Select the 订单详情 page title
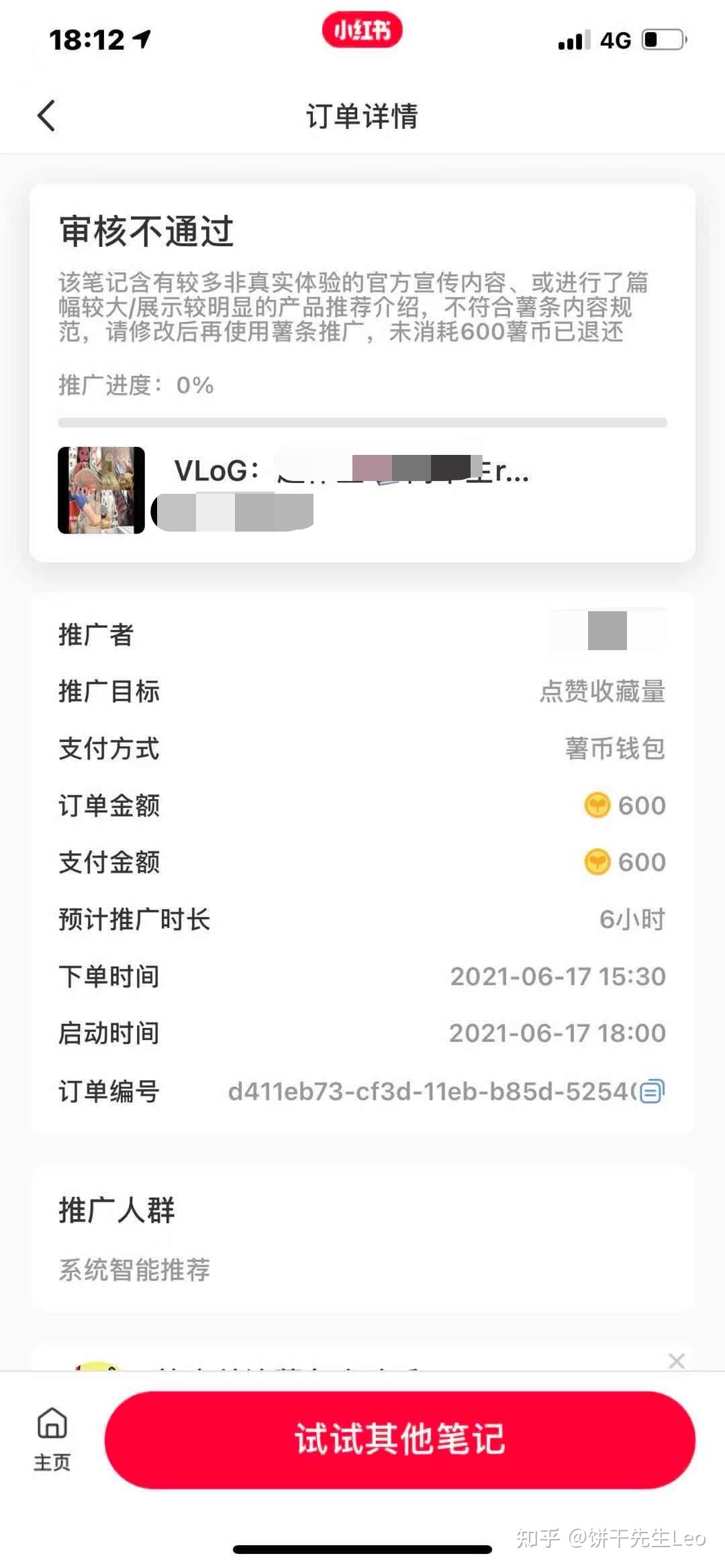 click(x=362, y=117)
